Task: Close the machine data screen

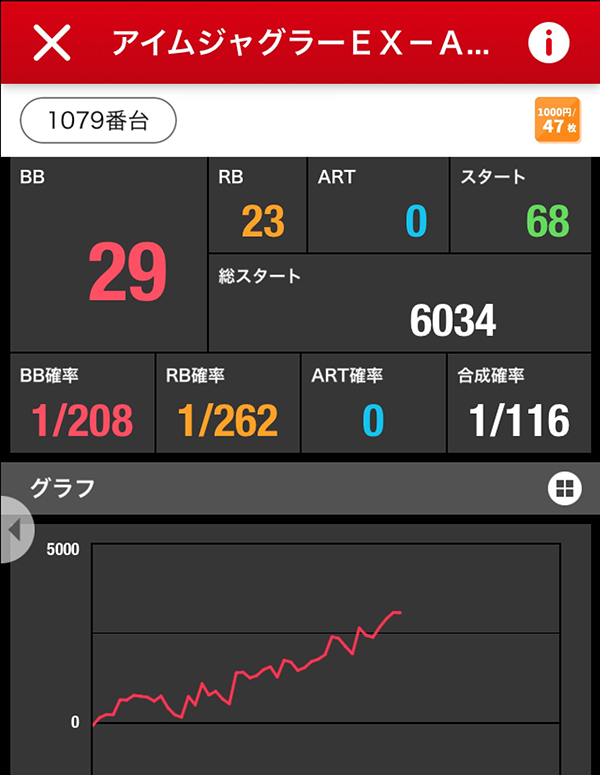Action: click(52, 42)
